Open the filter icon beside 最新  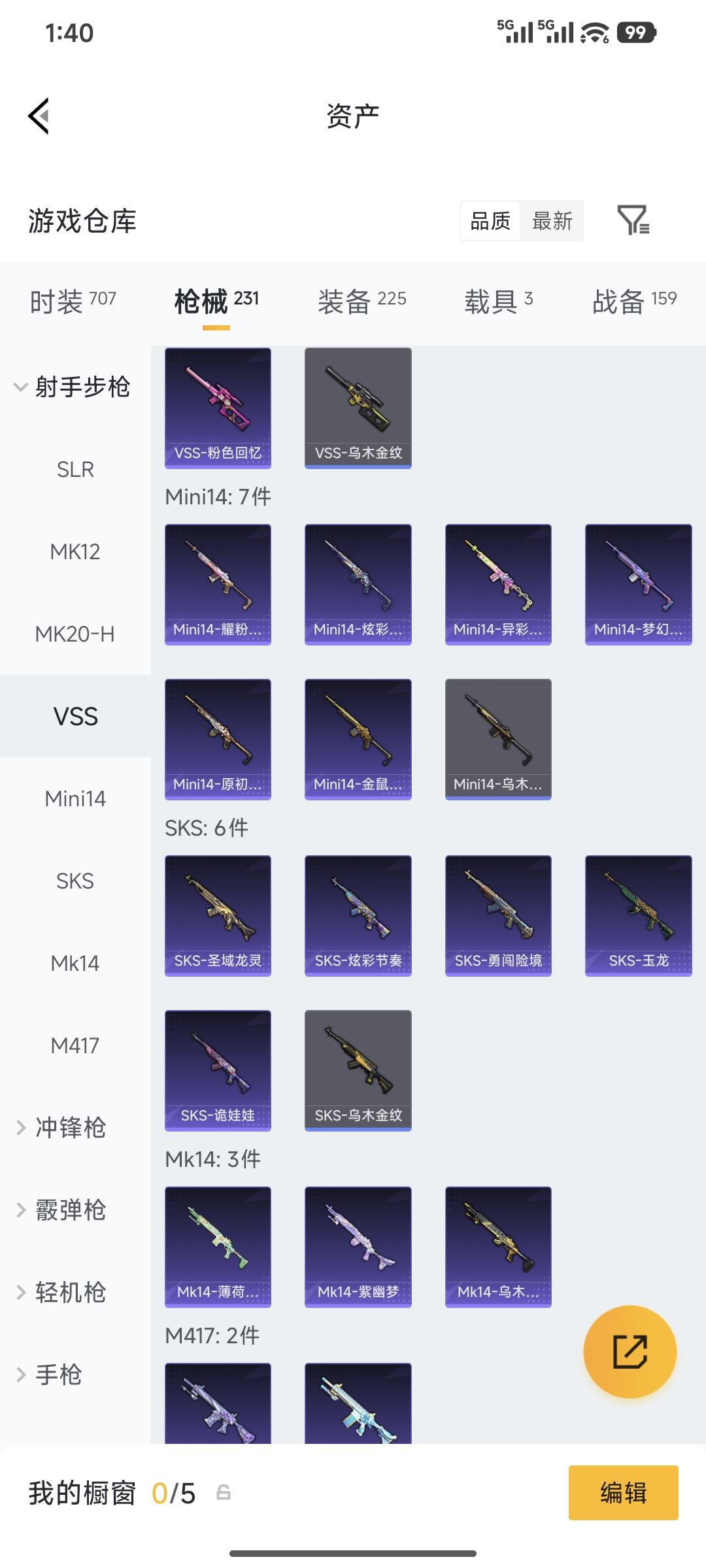pyautogui.click(x=633, y=220)
